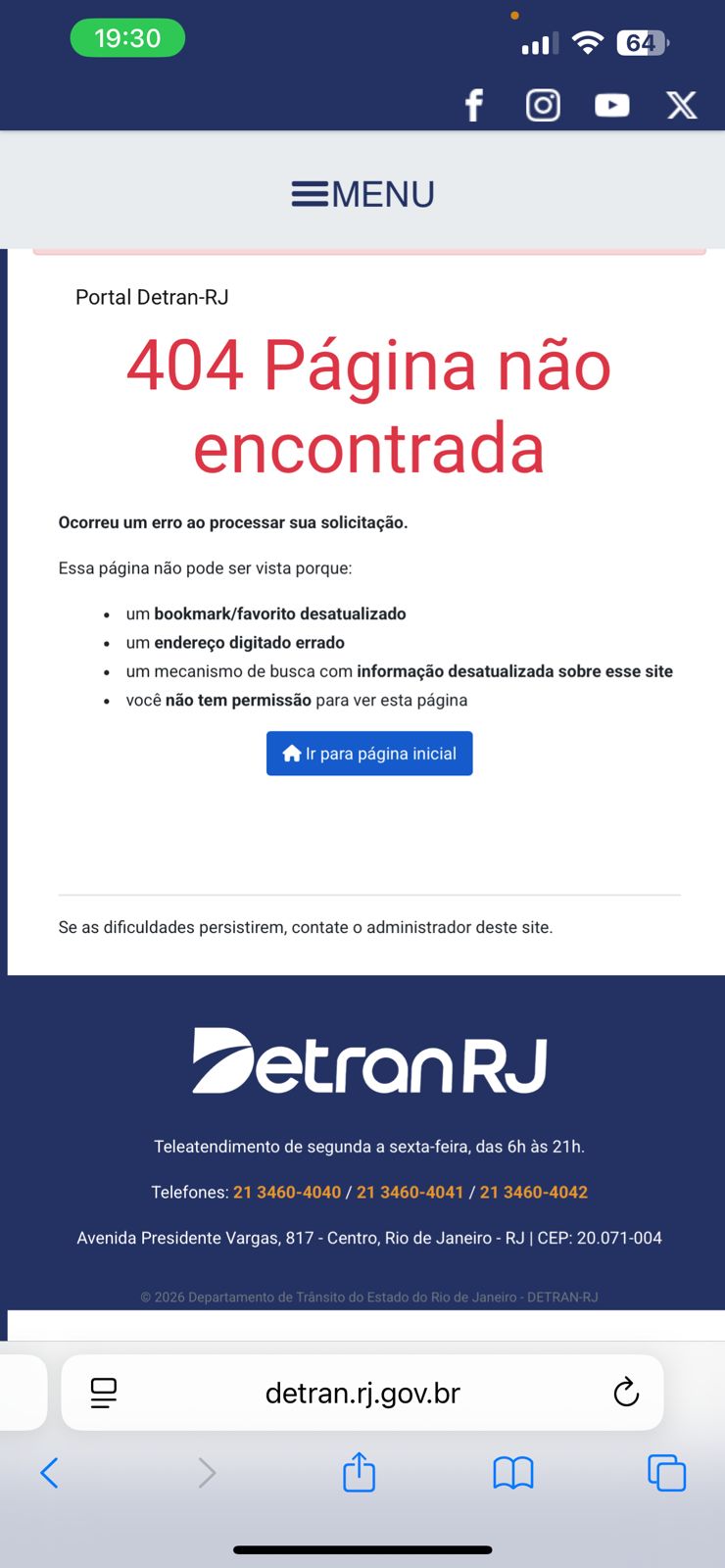Reload the current page

click(x=625, y=1393)
